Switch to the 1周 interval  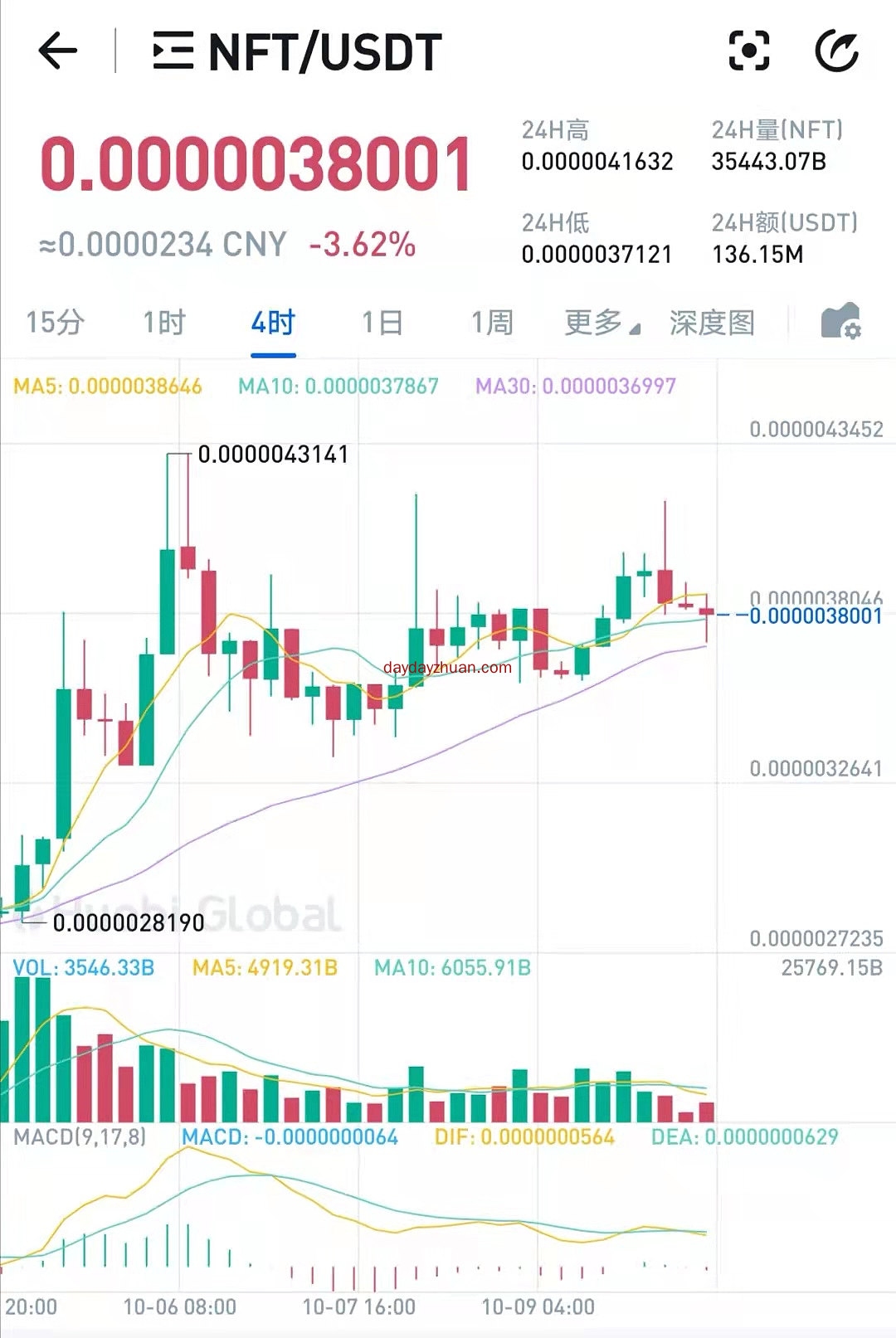(x=492, y=323)
